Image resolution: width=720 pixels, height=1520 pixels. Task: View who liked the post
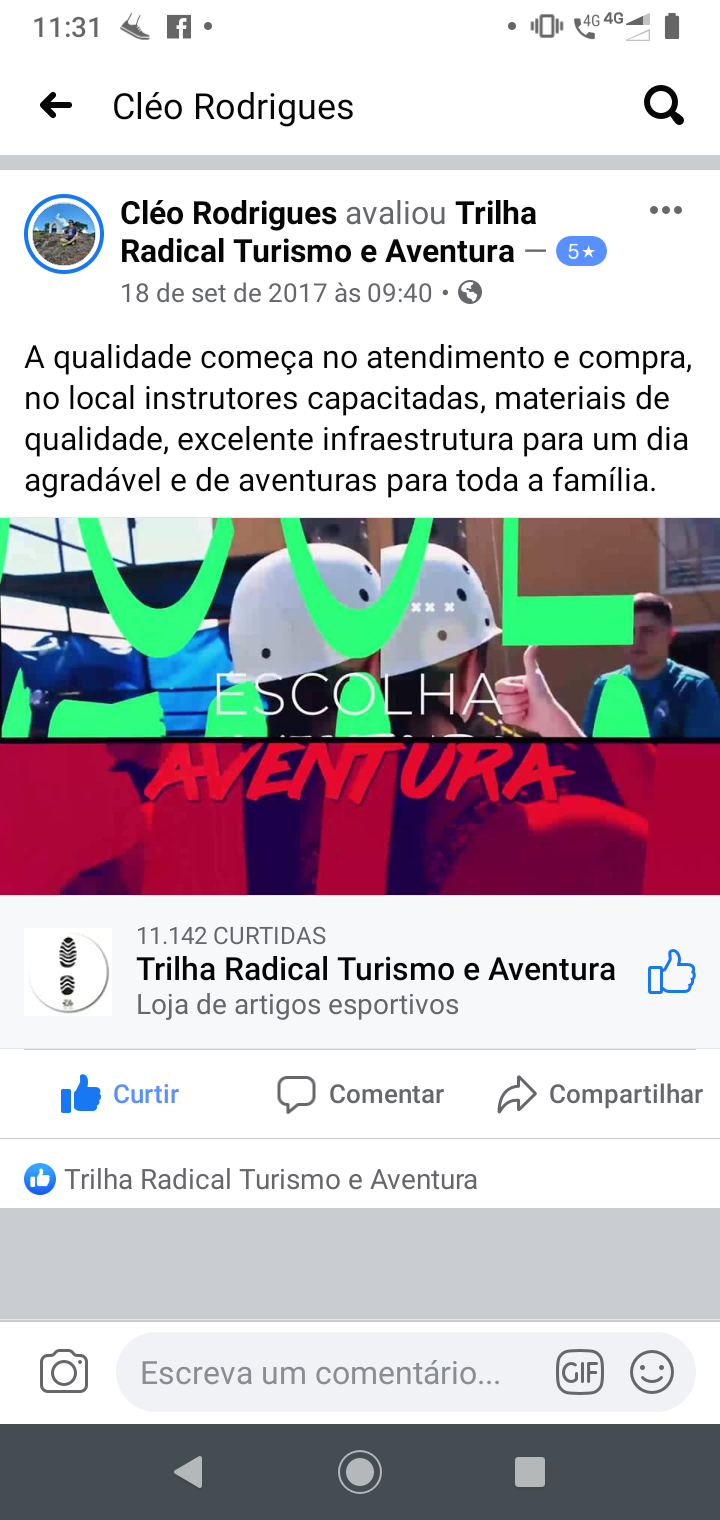(250, 1180)
